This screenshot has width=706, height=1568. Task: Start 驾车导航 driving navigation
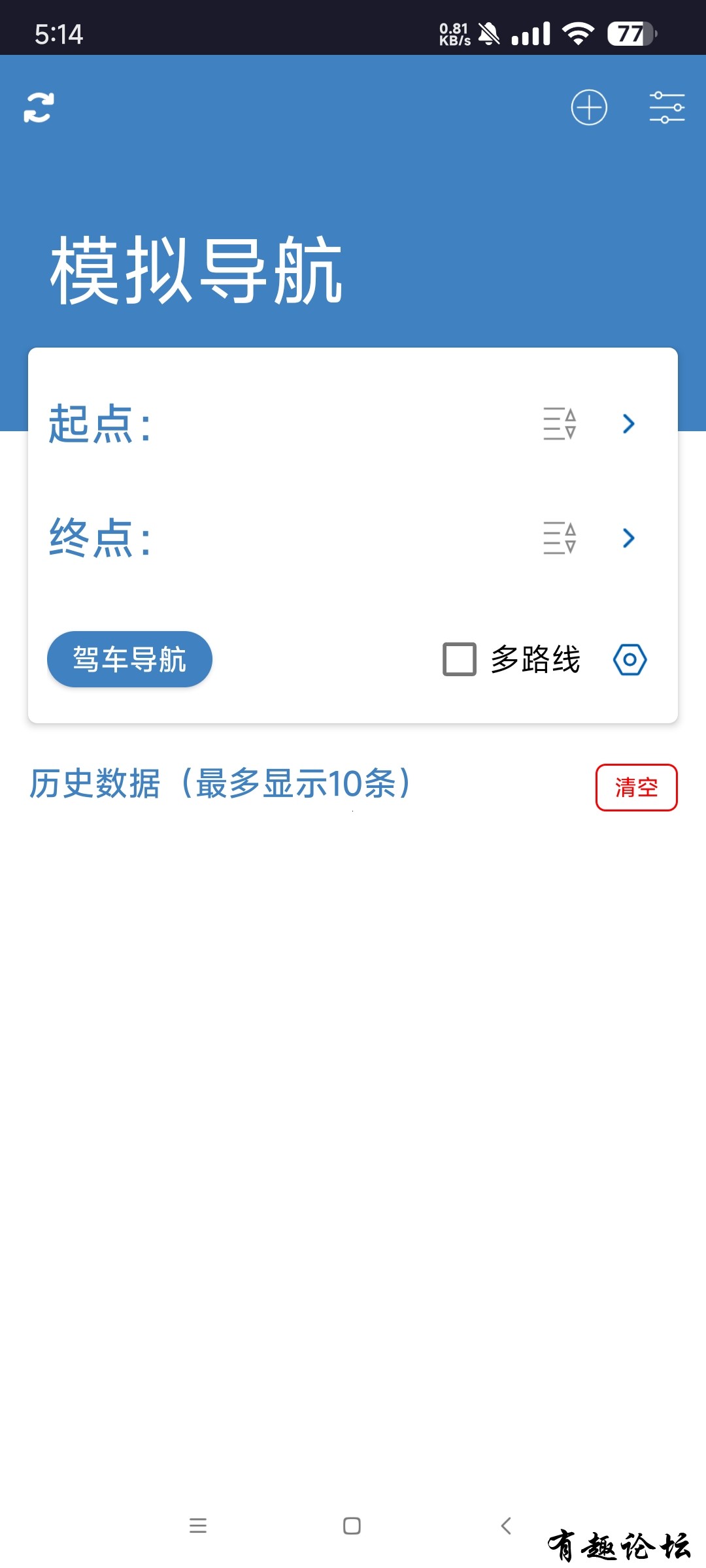point(129,659)
